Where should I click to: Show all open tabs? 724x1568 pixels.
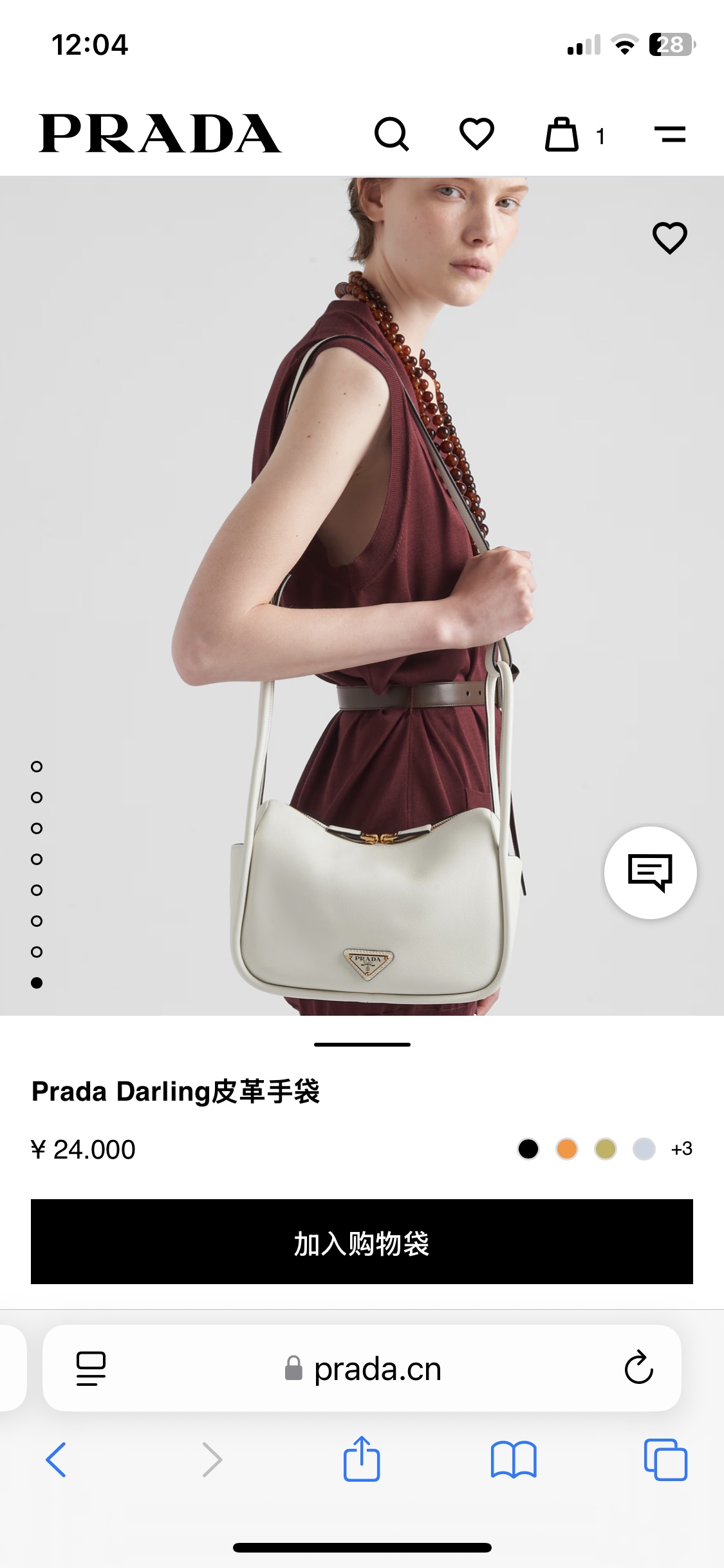665,1459
